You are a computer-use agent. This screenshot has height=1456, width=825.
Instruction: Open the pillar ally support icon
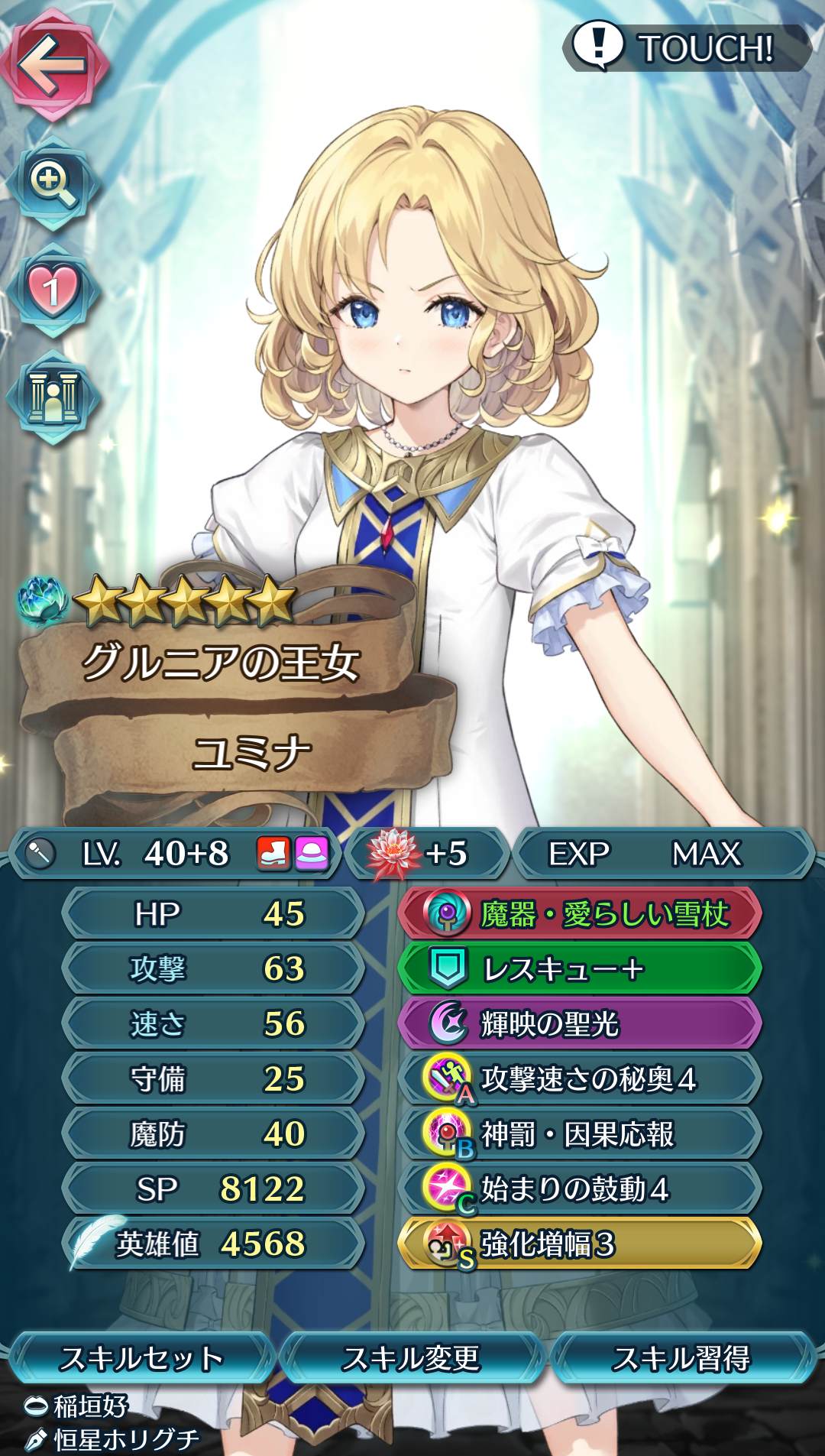53,397
